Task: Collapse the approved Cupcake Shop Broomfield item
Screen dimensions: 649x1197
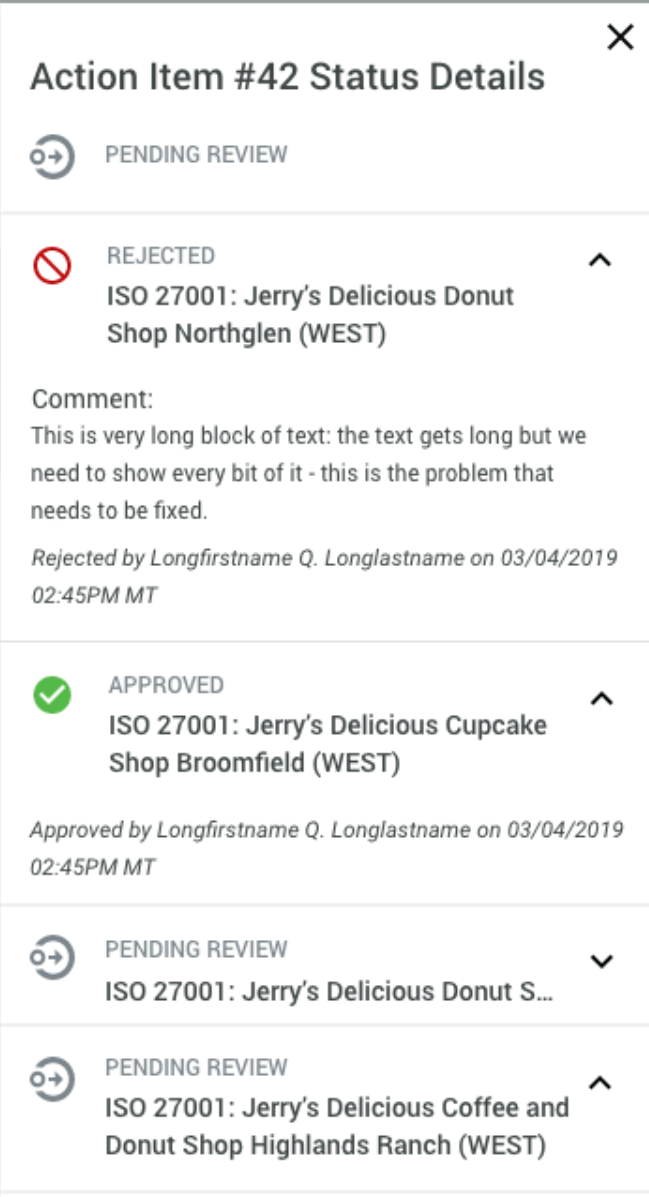Action: coord(602,699)
